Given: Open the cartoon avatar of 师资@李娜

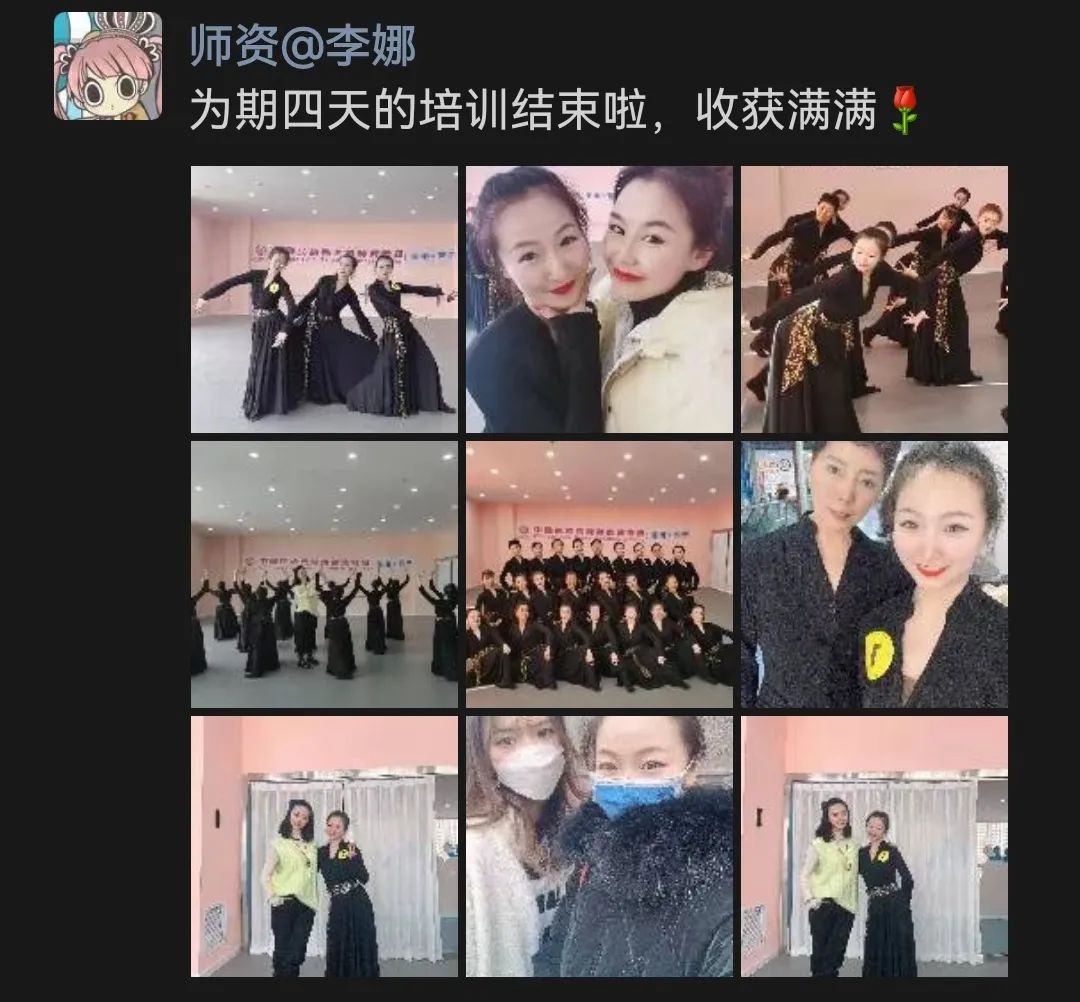Looking at the screenshot, I should [x=107, y=66].
